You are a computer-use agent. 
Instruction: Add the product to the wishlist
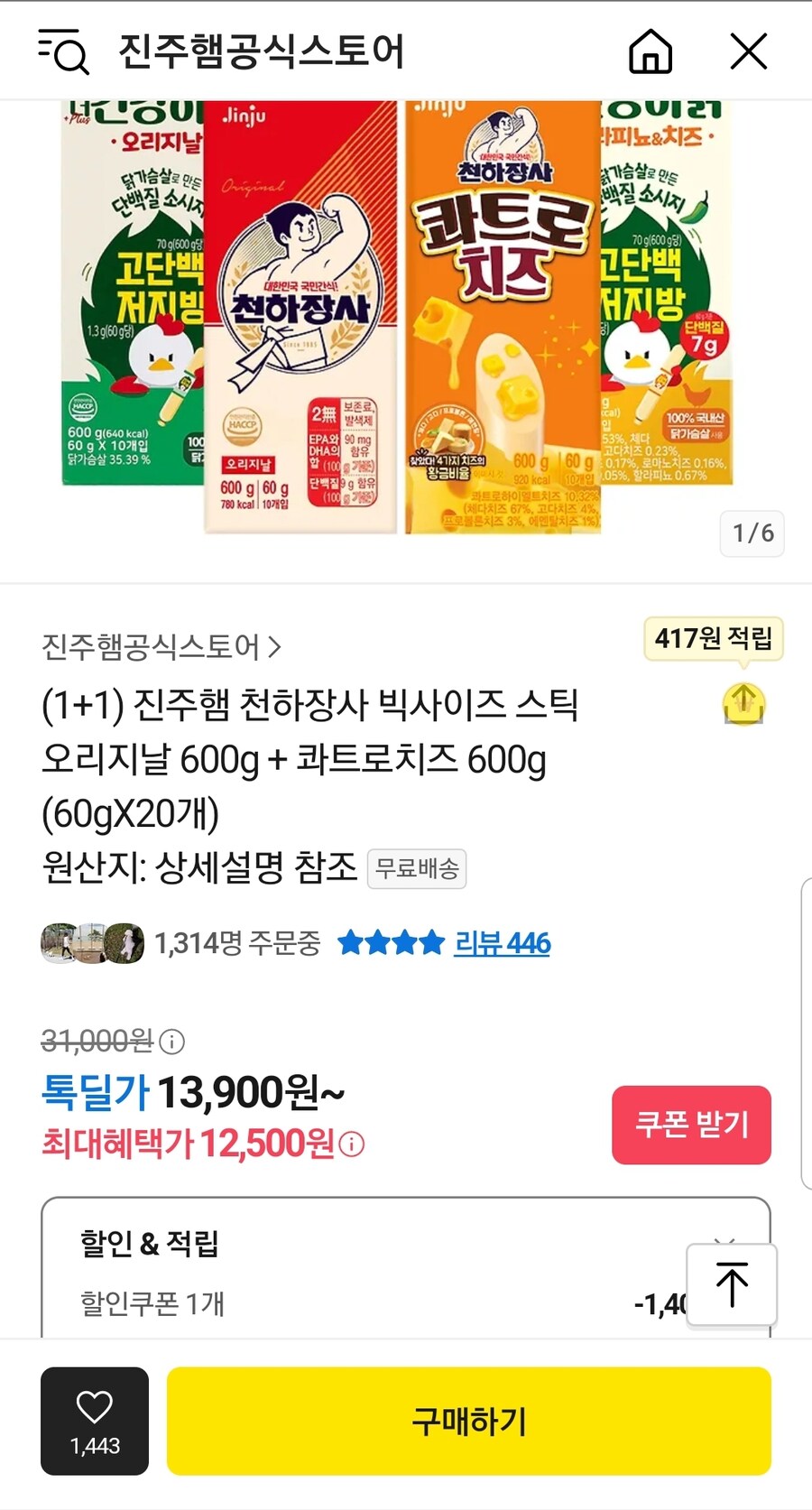(95, 1421)
